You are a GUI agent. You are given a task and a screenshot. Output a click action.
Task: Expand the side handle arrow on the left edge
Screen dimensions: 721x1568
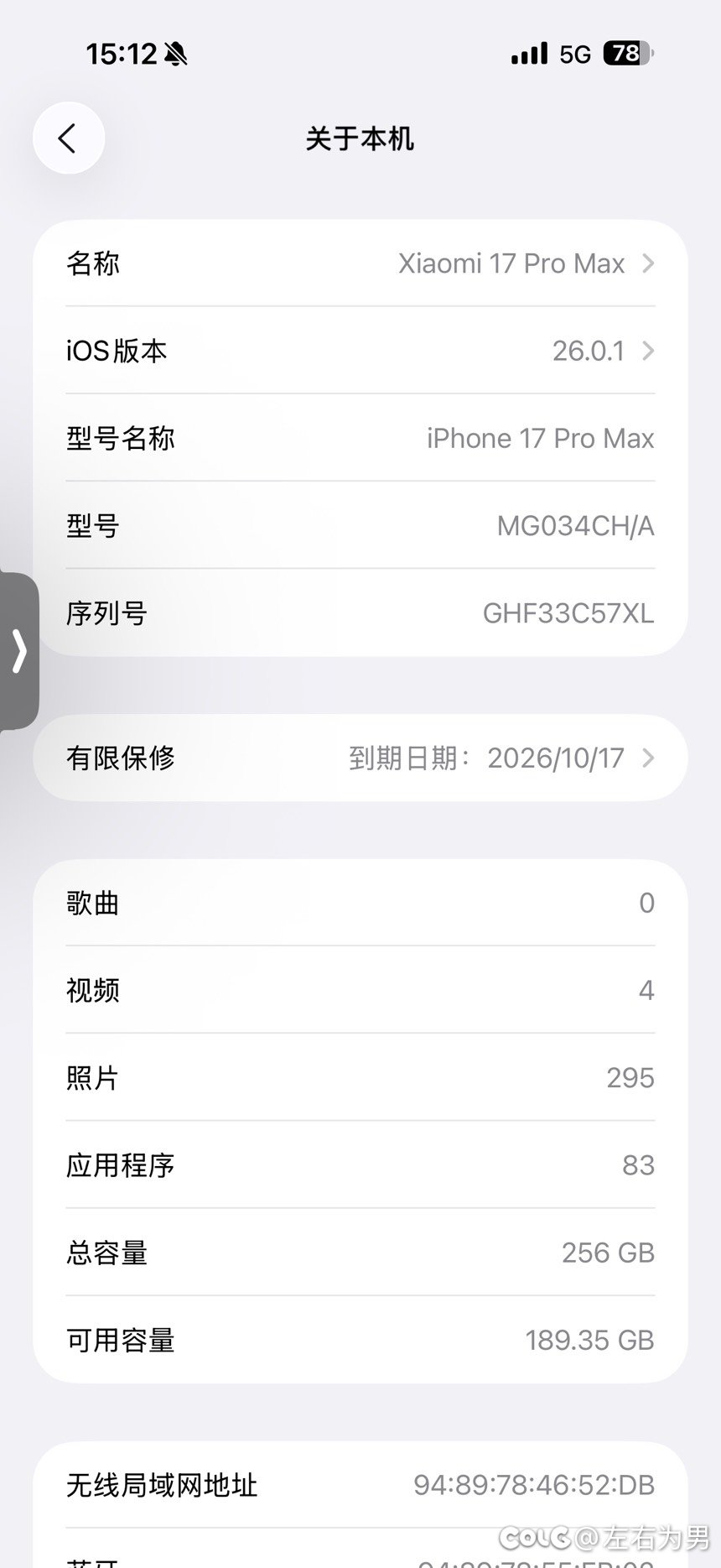[x=18, y=651]
